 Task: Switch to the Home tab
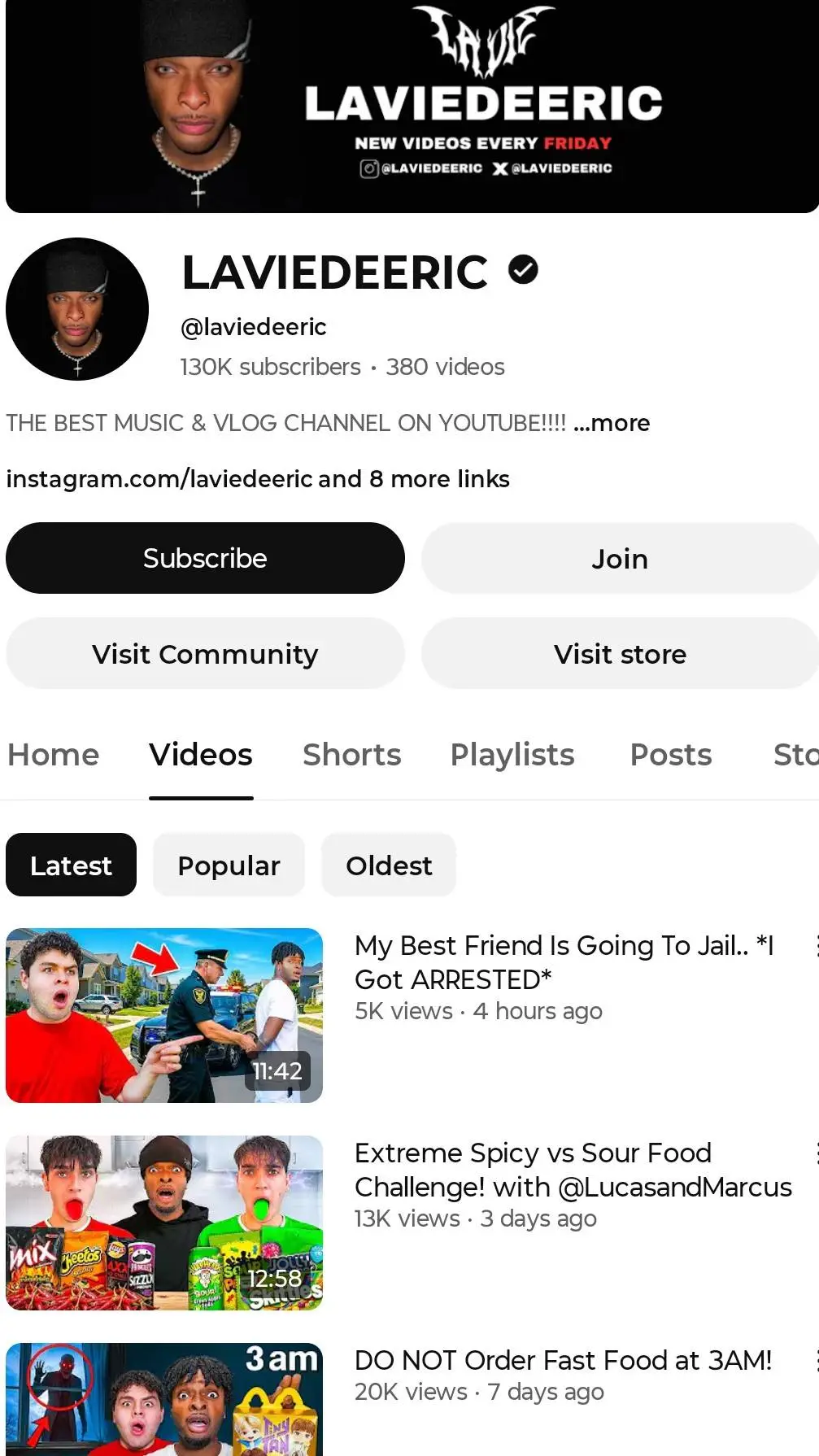click(x=54, y=755)
